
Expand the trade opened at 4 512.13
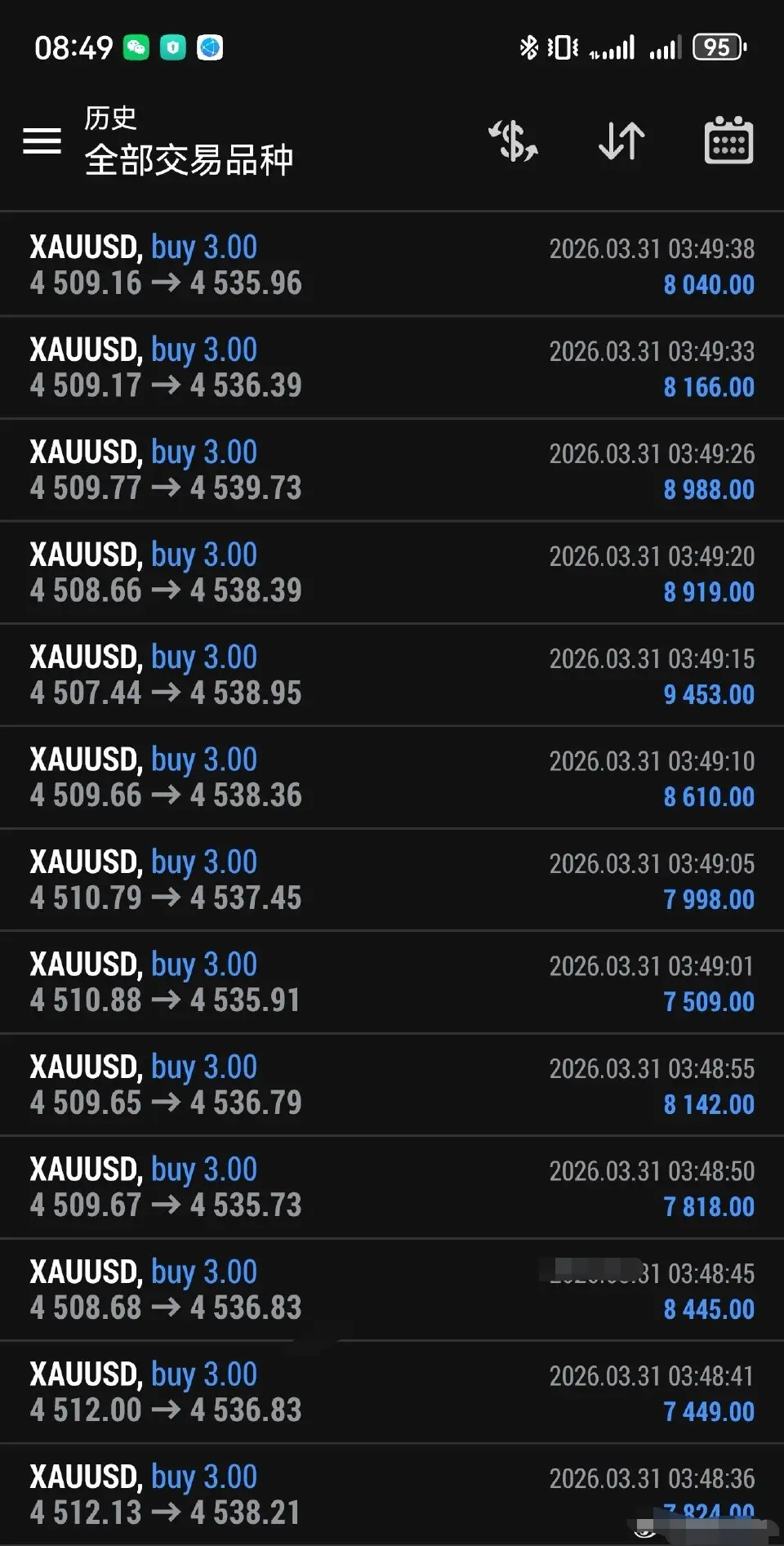point(392,1495)
